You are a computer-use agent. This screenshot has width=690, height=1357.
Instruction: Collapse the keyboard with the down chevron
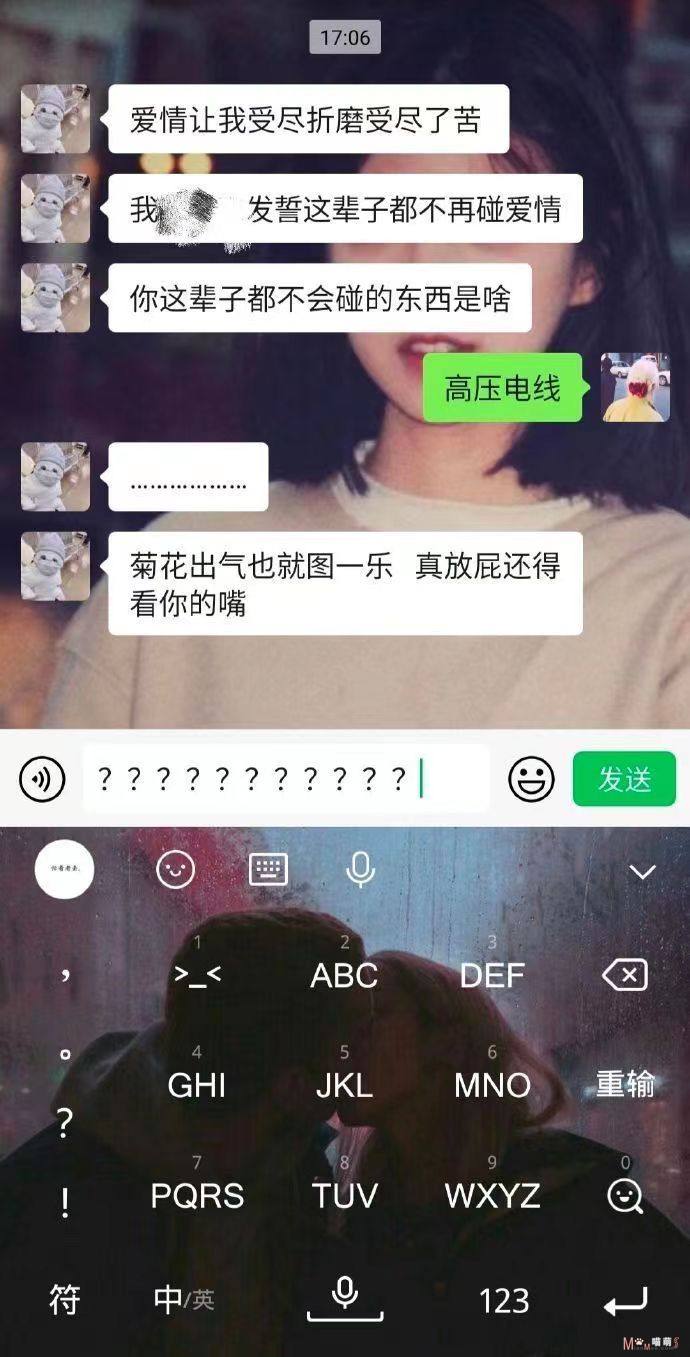coord(641,872)
